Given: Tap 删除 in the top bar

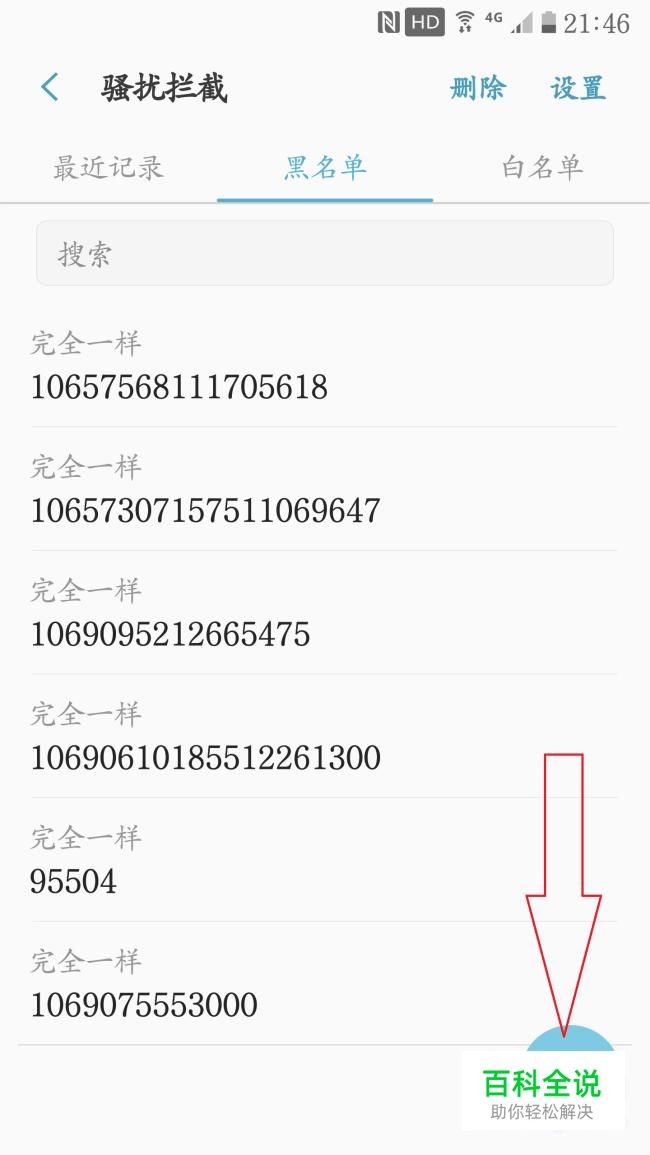Looking at the screenshot, I should pos(478,88).
